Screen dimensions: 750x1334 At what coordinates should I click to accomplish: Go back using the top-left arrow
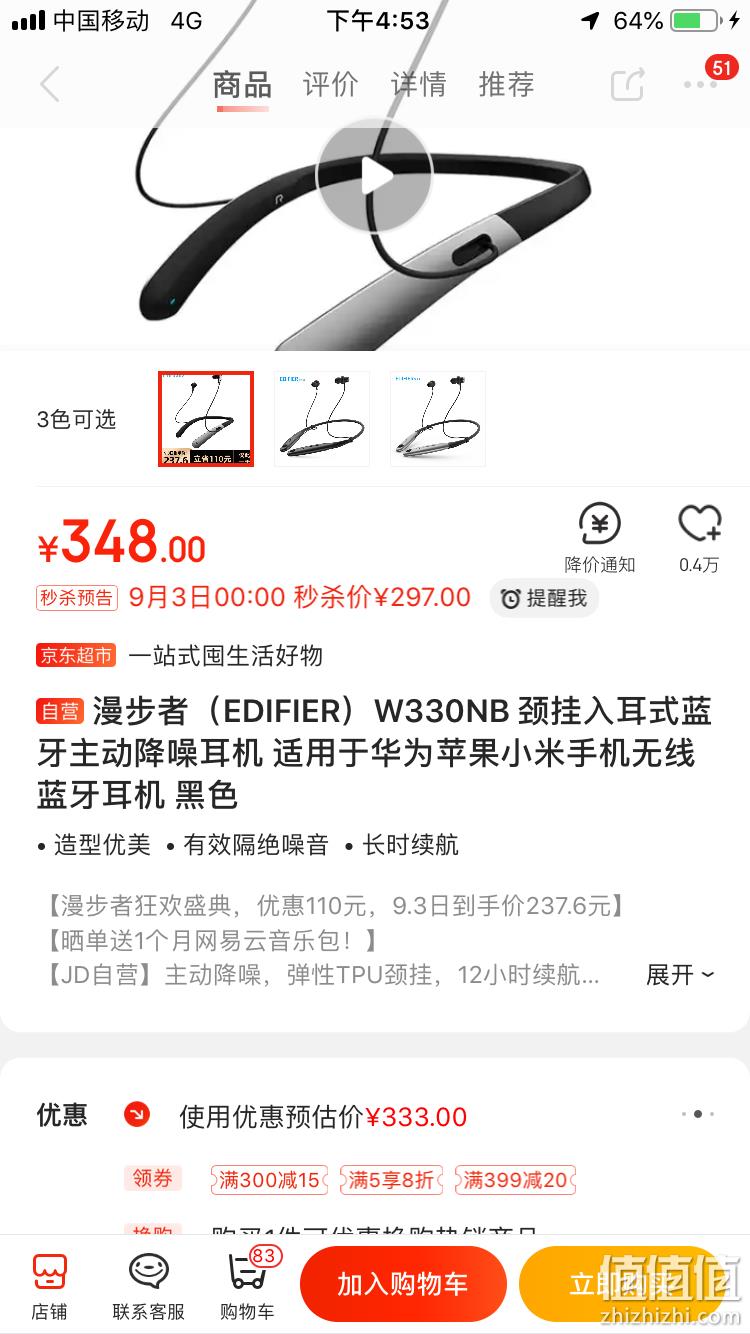(x=50, y=85)
